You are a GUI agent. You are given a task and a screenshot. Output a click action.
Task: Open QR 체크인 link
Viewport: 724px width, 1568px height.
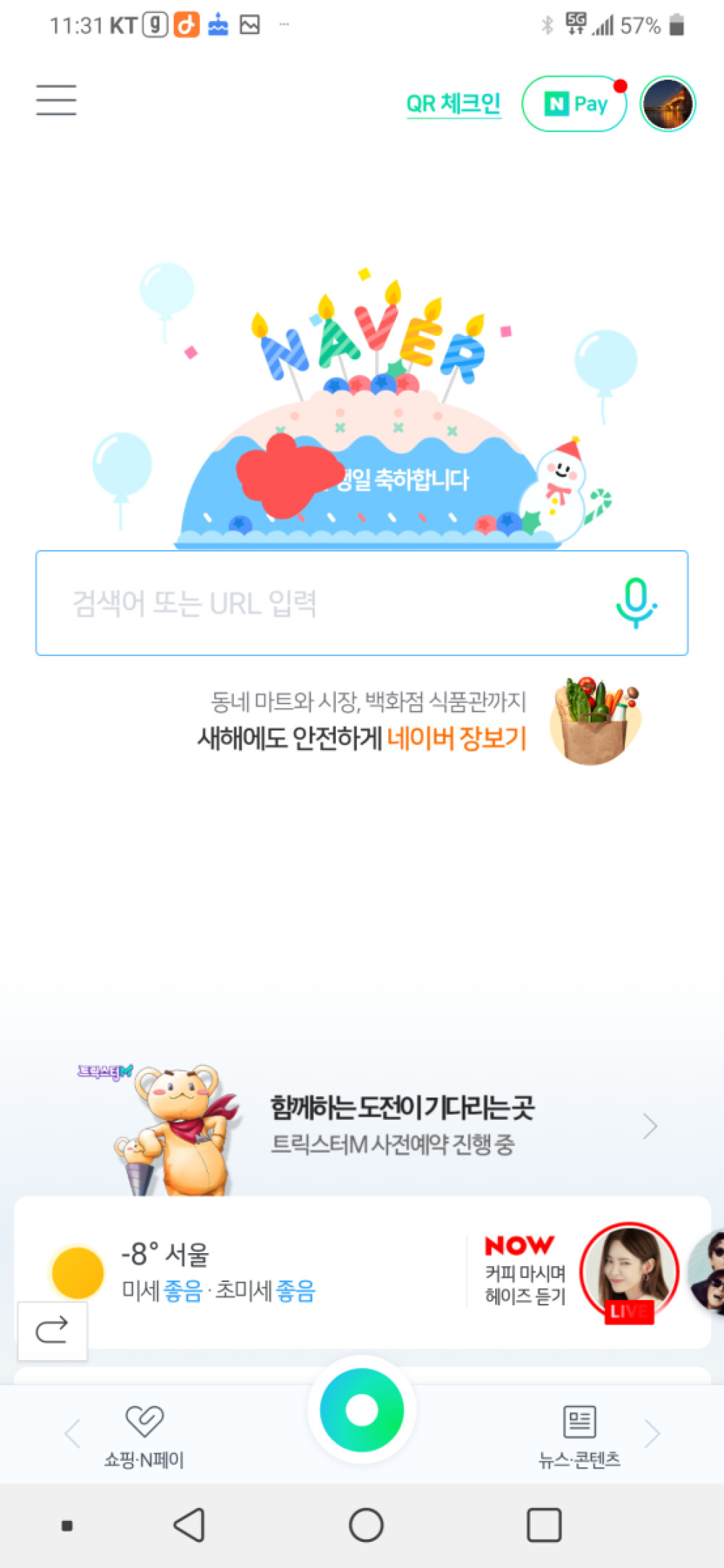tap(453, 104)
